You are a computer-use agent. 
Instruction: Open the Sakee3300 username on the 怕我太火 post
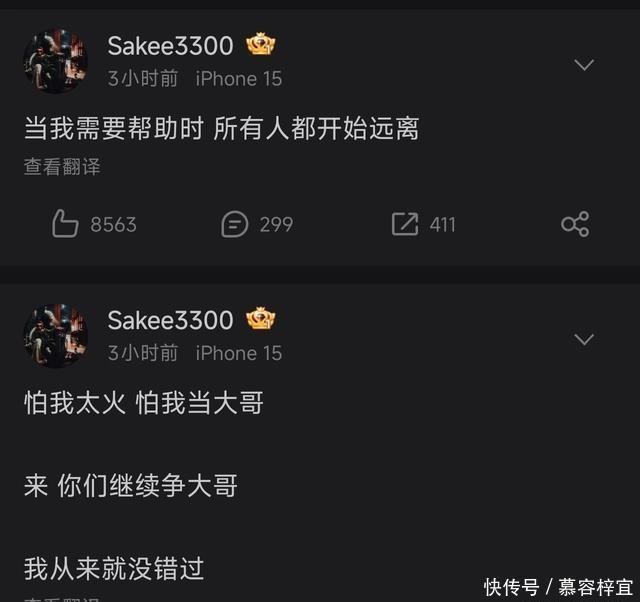coord(170,321)
